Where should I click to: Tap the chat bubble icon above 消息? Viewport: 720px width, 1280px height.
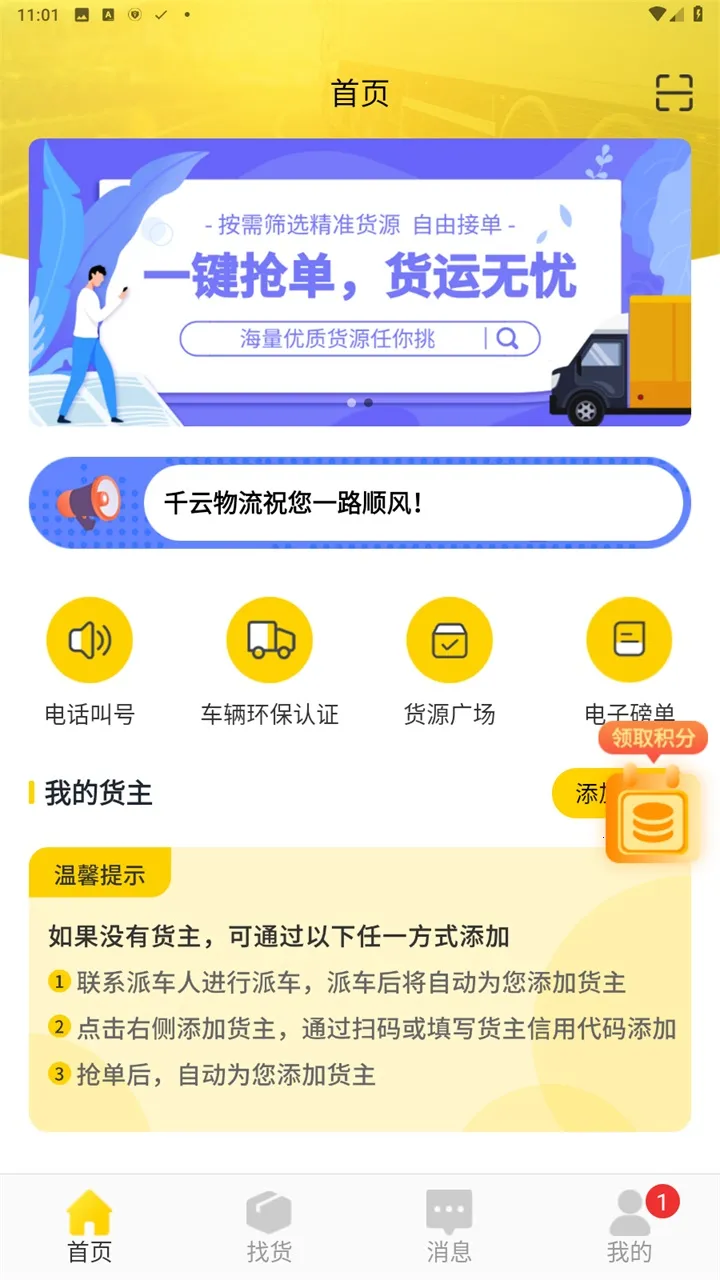449,1210
